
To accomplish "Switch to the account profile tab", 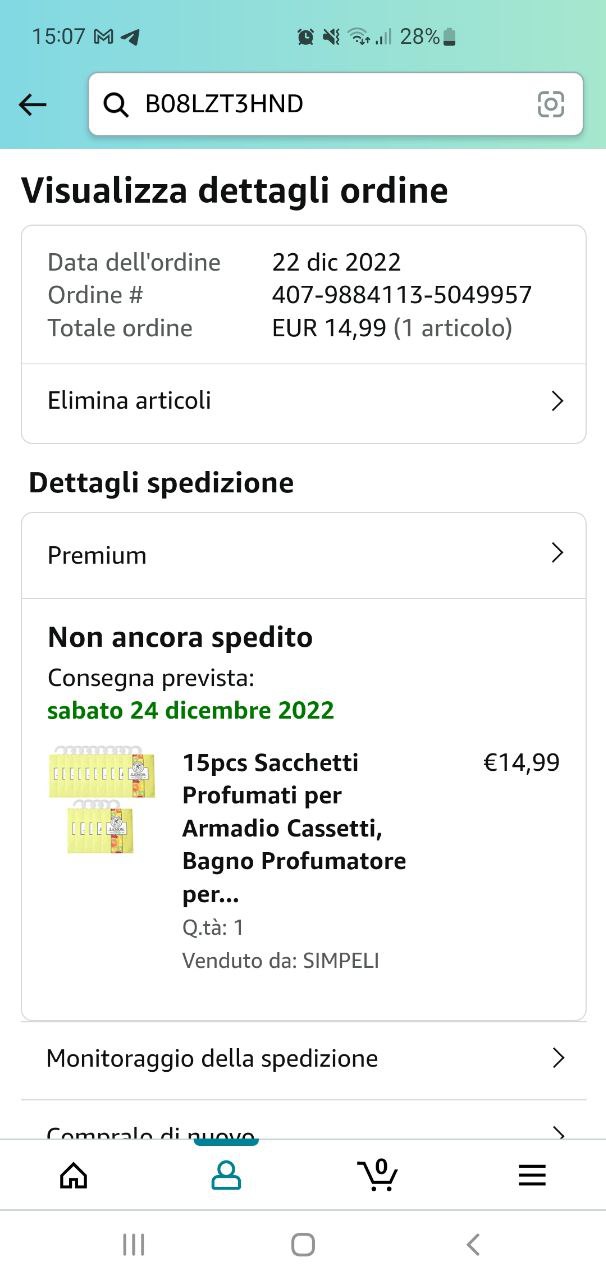I will coord(227,1175).
